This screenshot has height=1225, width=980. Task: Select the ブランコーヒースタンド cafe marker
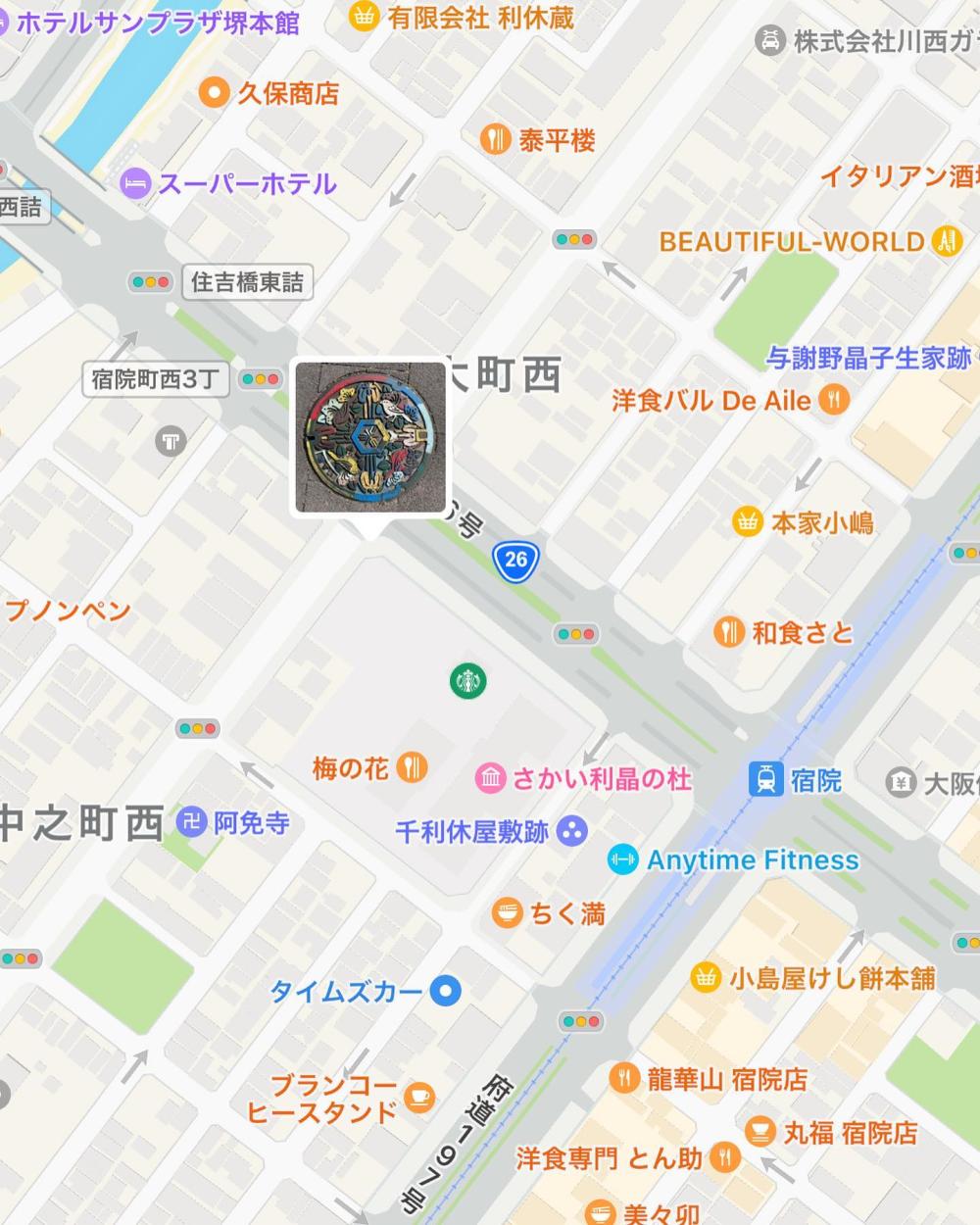tap(419, 1098)
